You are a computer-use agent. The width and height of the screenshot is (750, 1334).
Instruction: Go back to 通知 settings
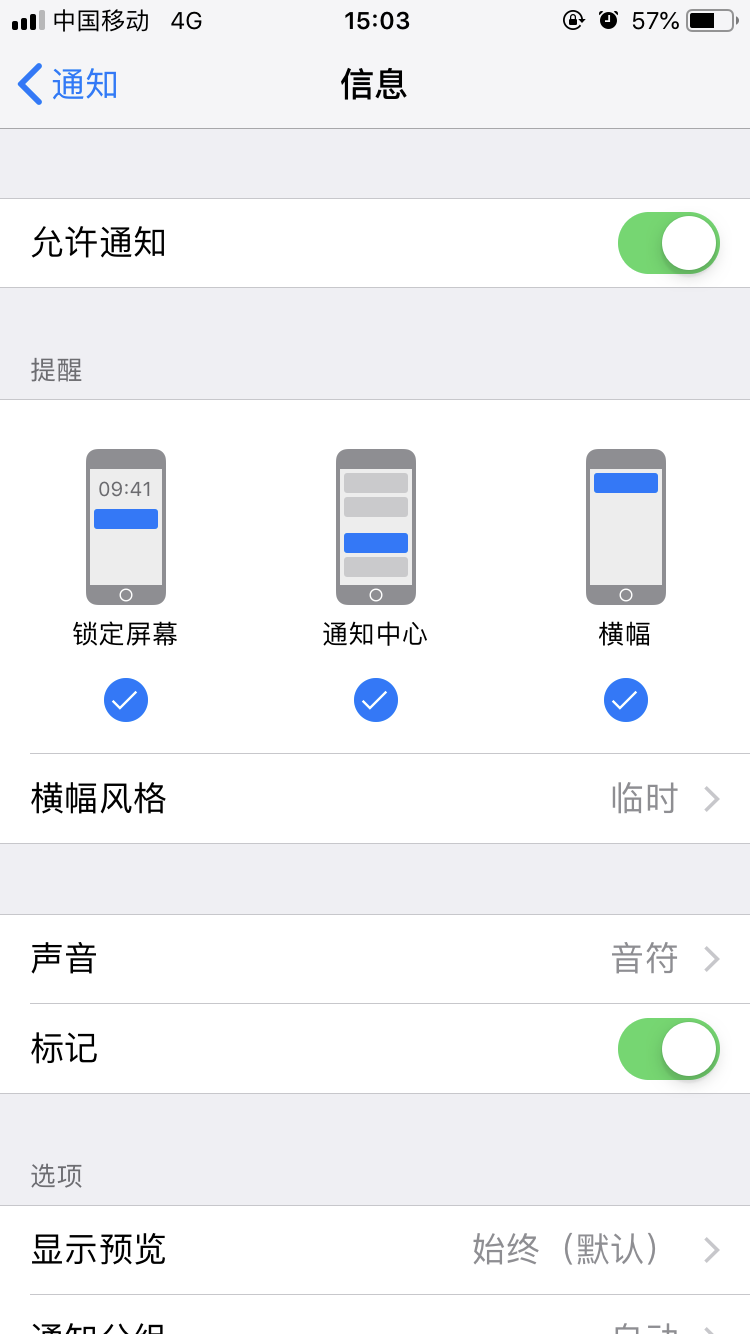click(x=68, y=84)
